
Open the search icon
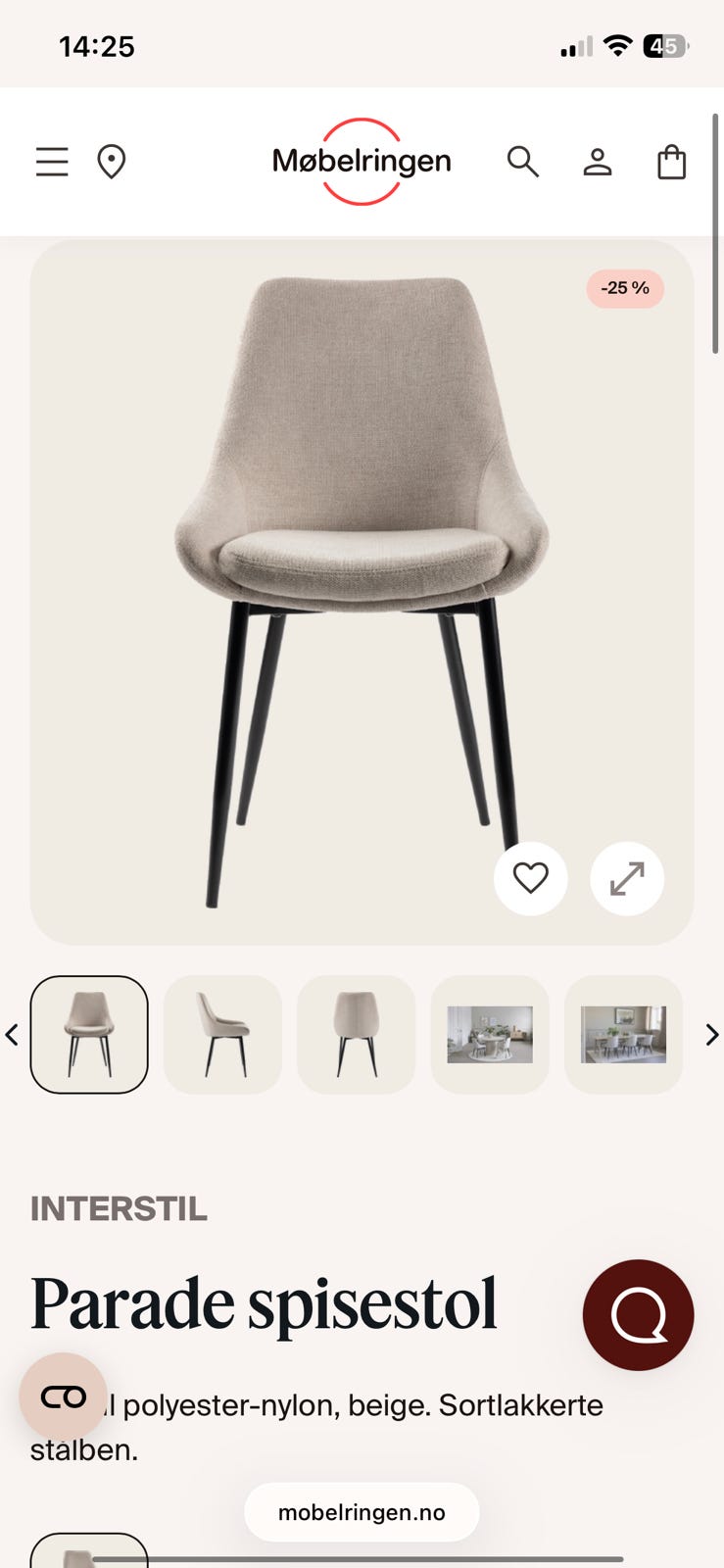523,162
